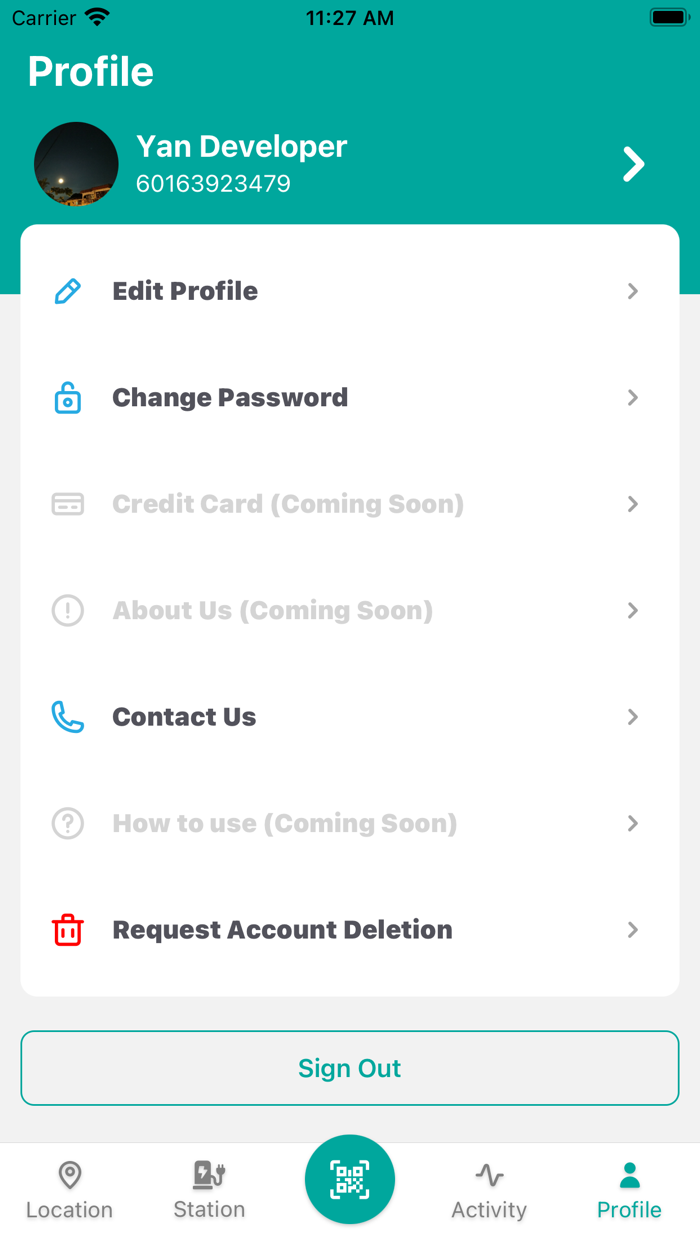Tap the About Us (Coming Soon) row
The image size is (700, 1244).
349,611
